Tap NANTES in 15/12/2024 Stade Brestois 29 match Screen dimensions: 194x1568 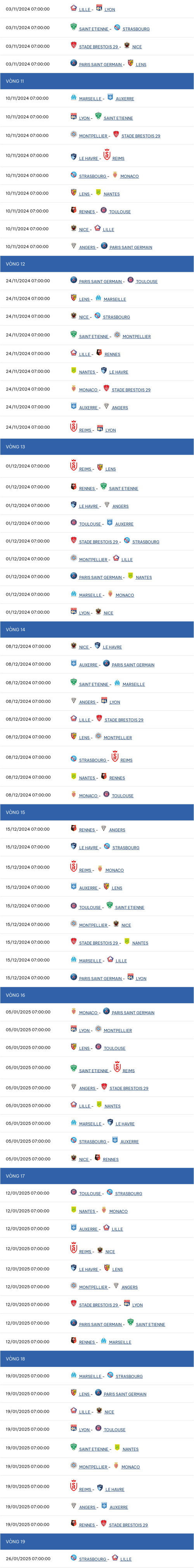click(140, 943)
